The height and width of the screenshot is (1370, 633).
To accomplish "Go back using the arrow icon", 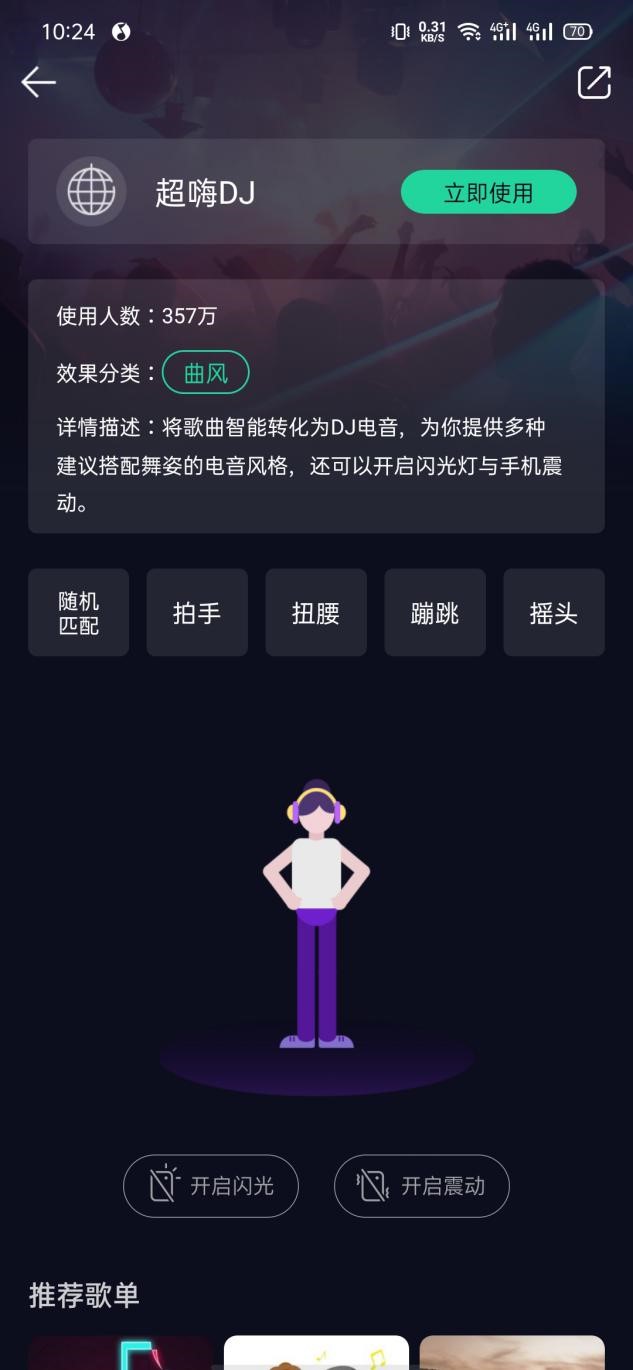I will [38, 82].
